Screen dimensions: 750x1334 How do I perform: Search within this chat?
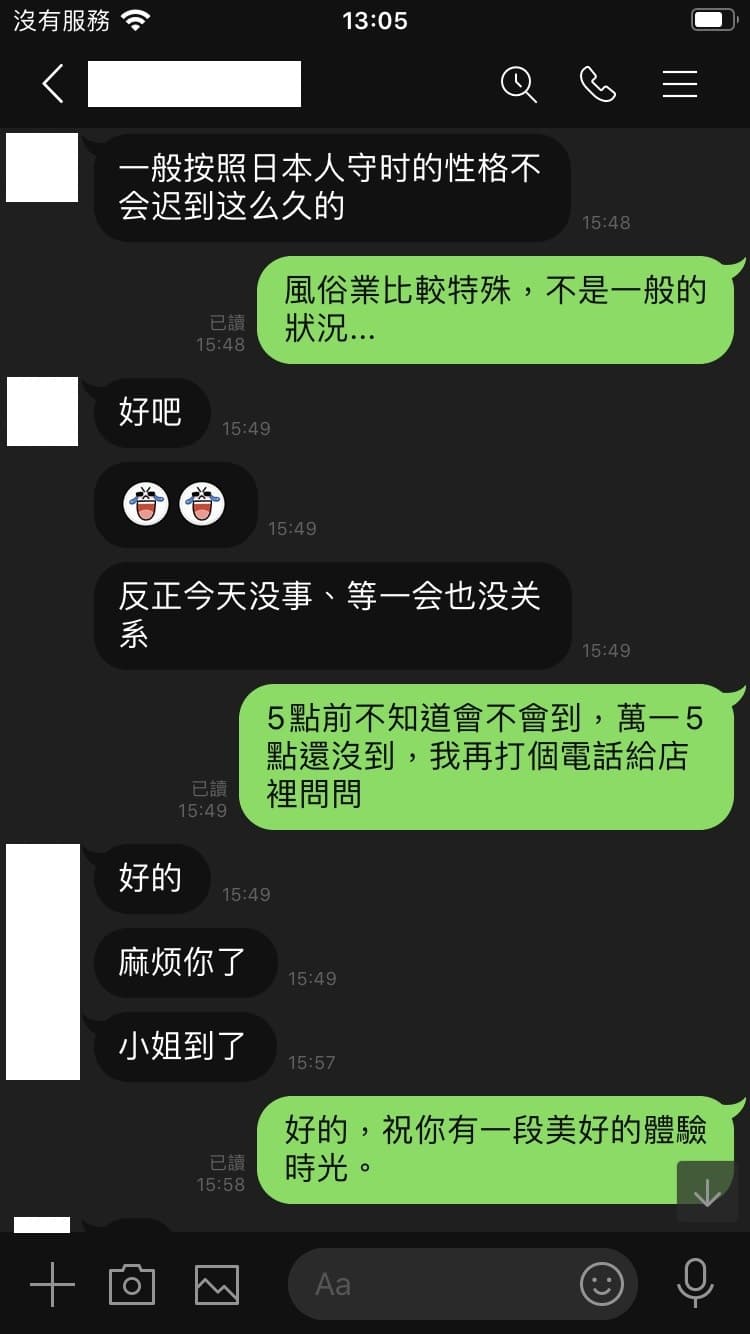coord(518,84)
